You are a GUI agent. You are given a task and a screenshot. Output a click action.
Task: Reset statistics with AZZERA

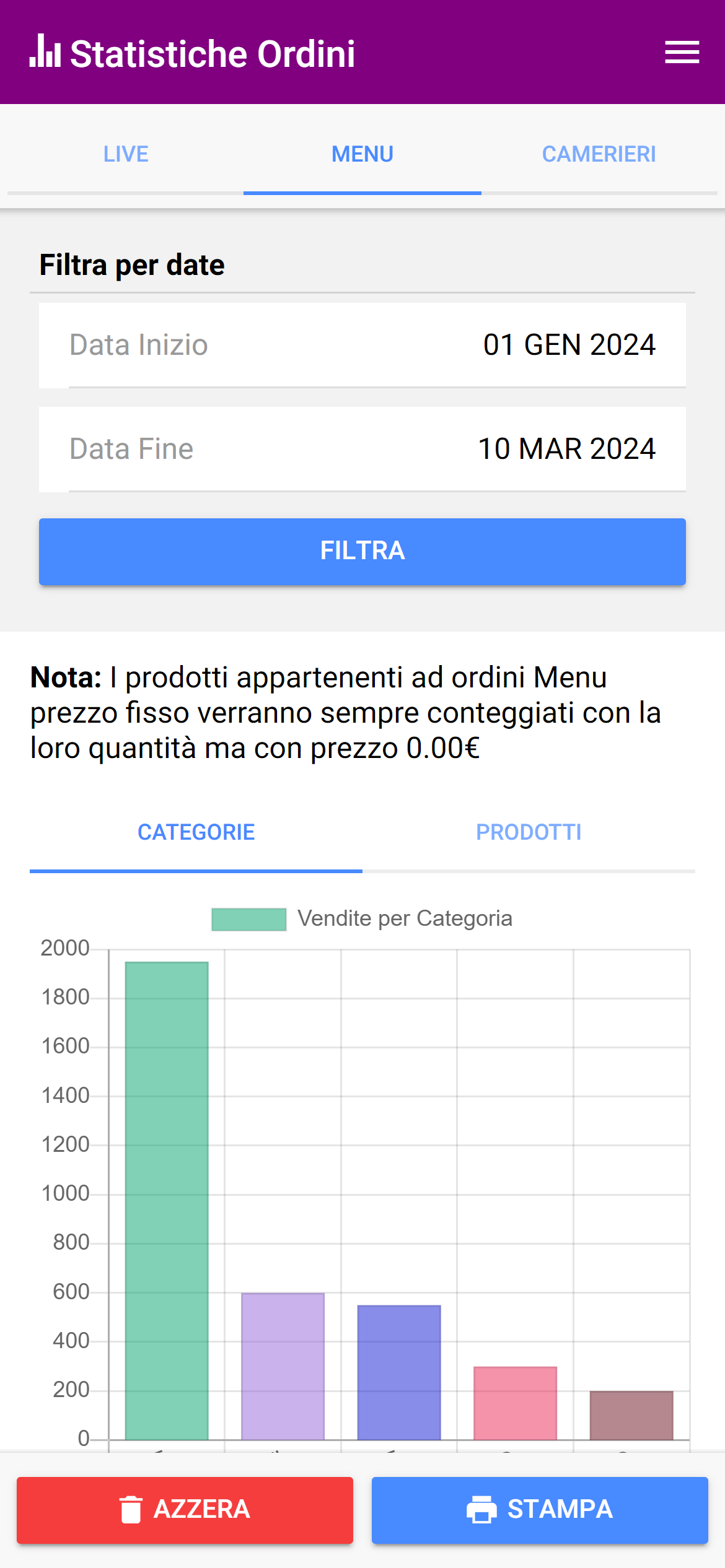pyautogui.click(x=185, y=1509)
